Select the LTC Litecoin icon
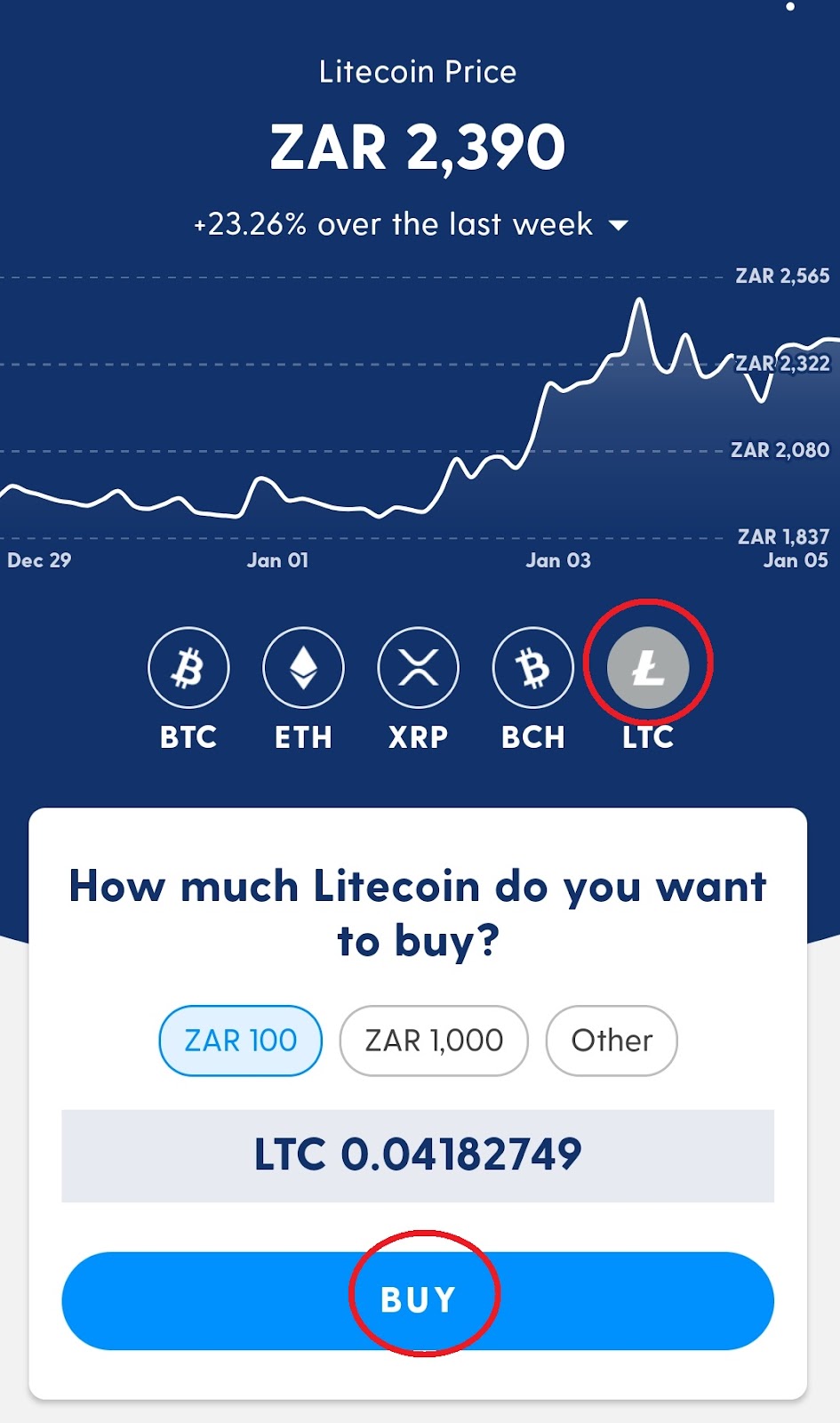 (x=648, y=668)
